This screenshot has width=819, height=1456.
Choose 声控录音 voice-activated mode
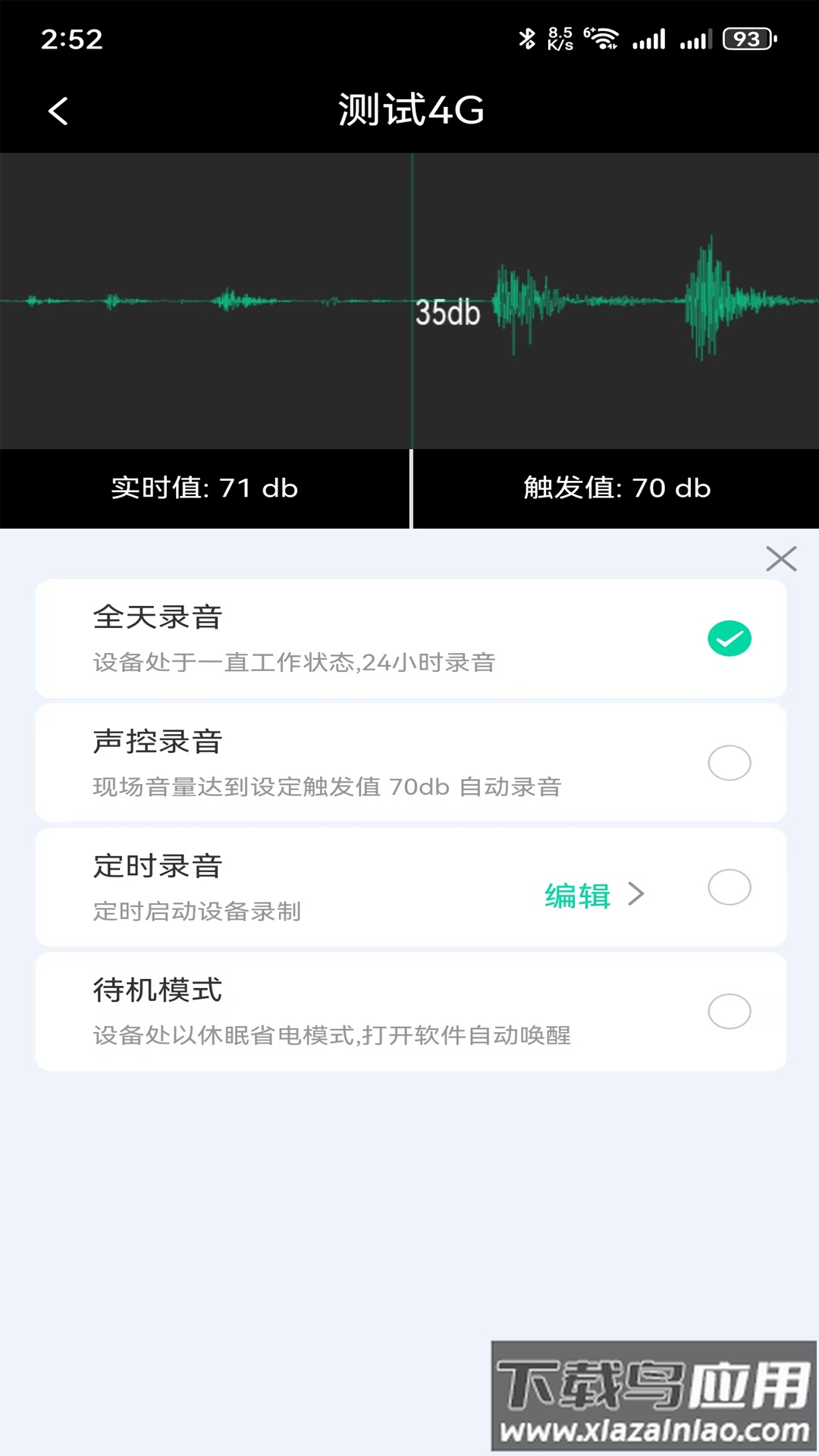(729, 763)
